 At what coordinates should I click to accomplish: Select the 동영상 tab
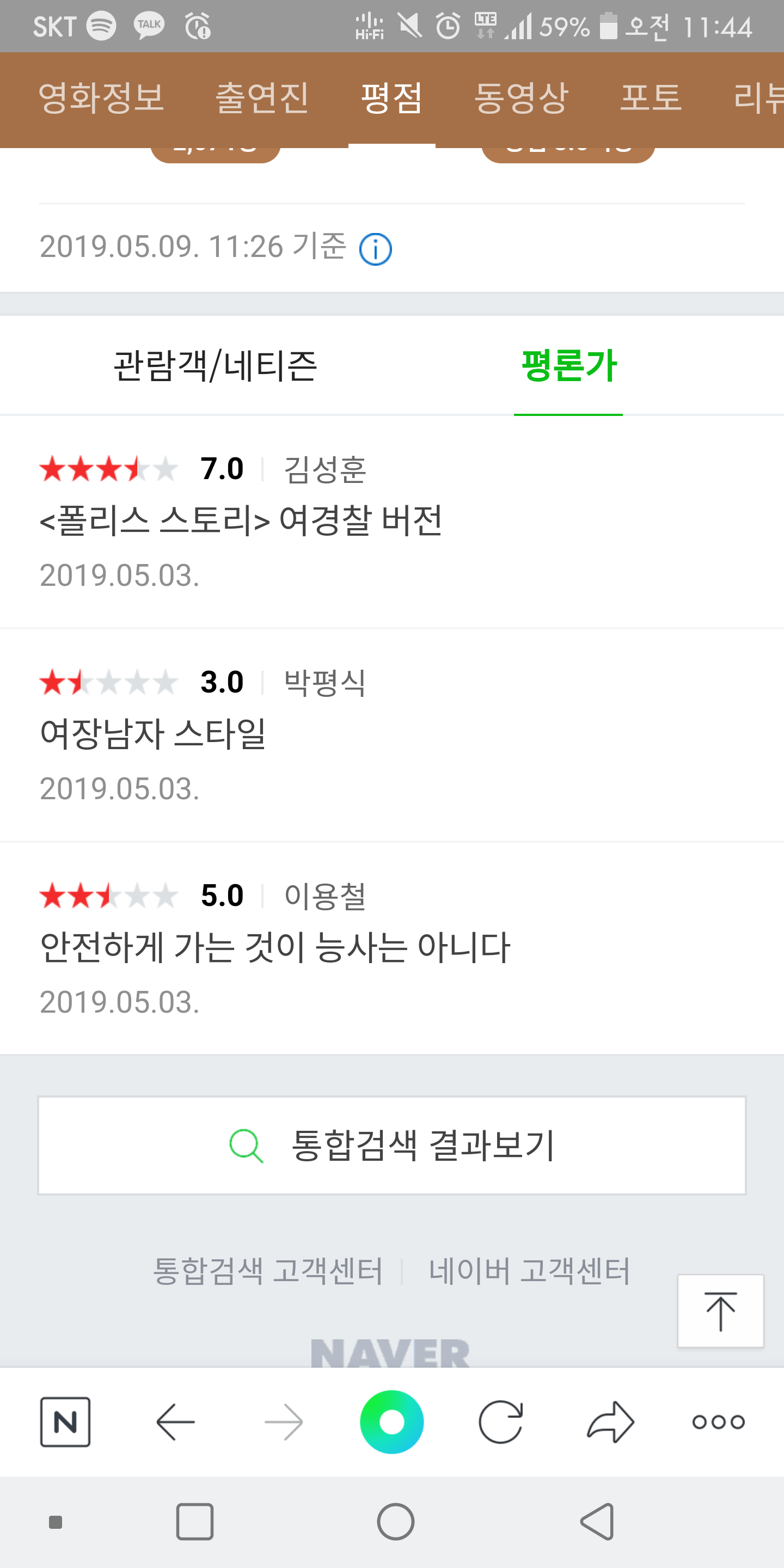521,97
